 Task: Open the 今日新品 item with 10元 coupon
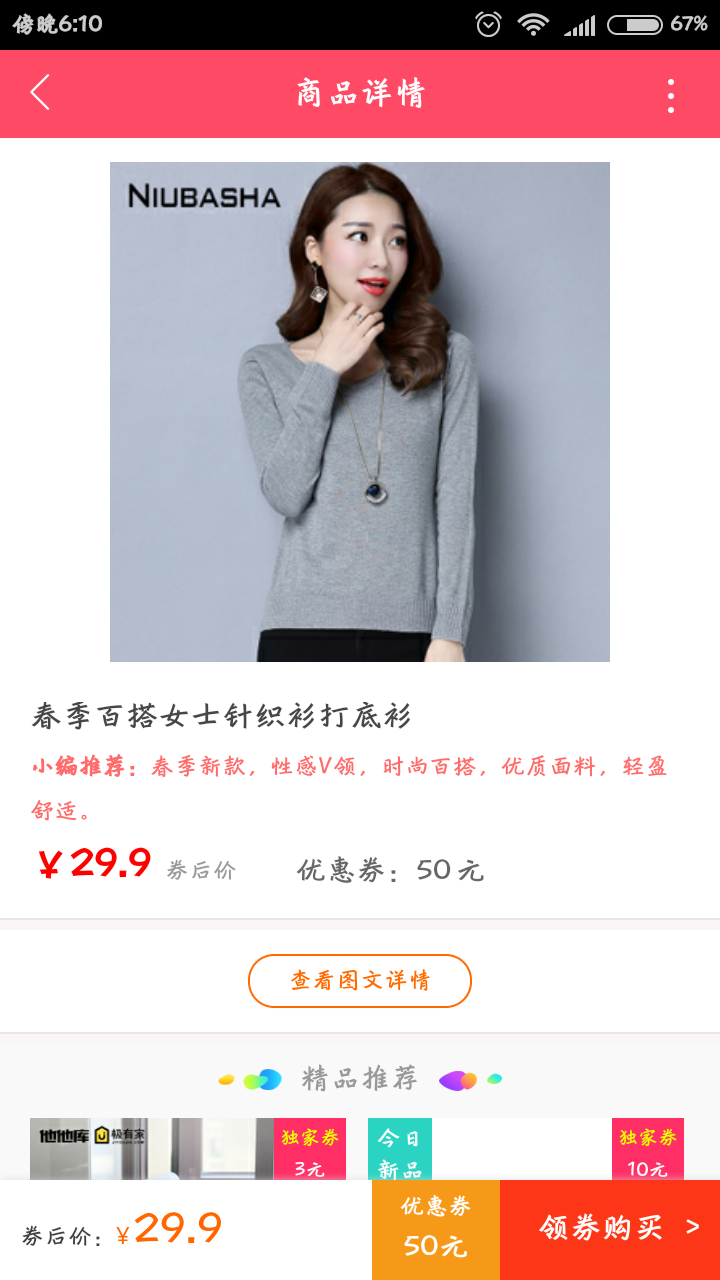pyautogui.click(x=525, y=1148)
